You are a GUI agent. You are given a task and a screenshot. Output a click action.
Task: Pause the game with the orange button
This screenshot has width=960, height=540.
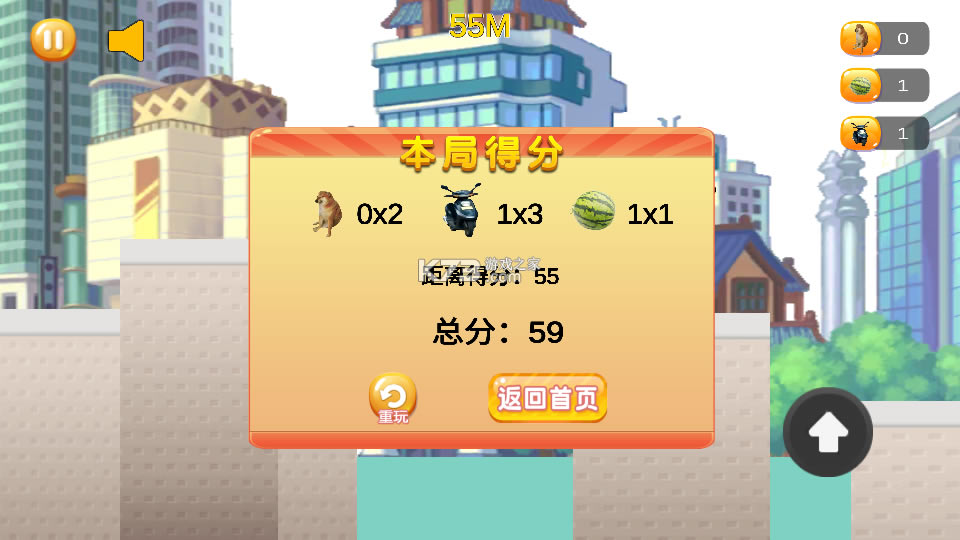click(x=53, y=40)
